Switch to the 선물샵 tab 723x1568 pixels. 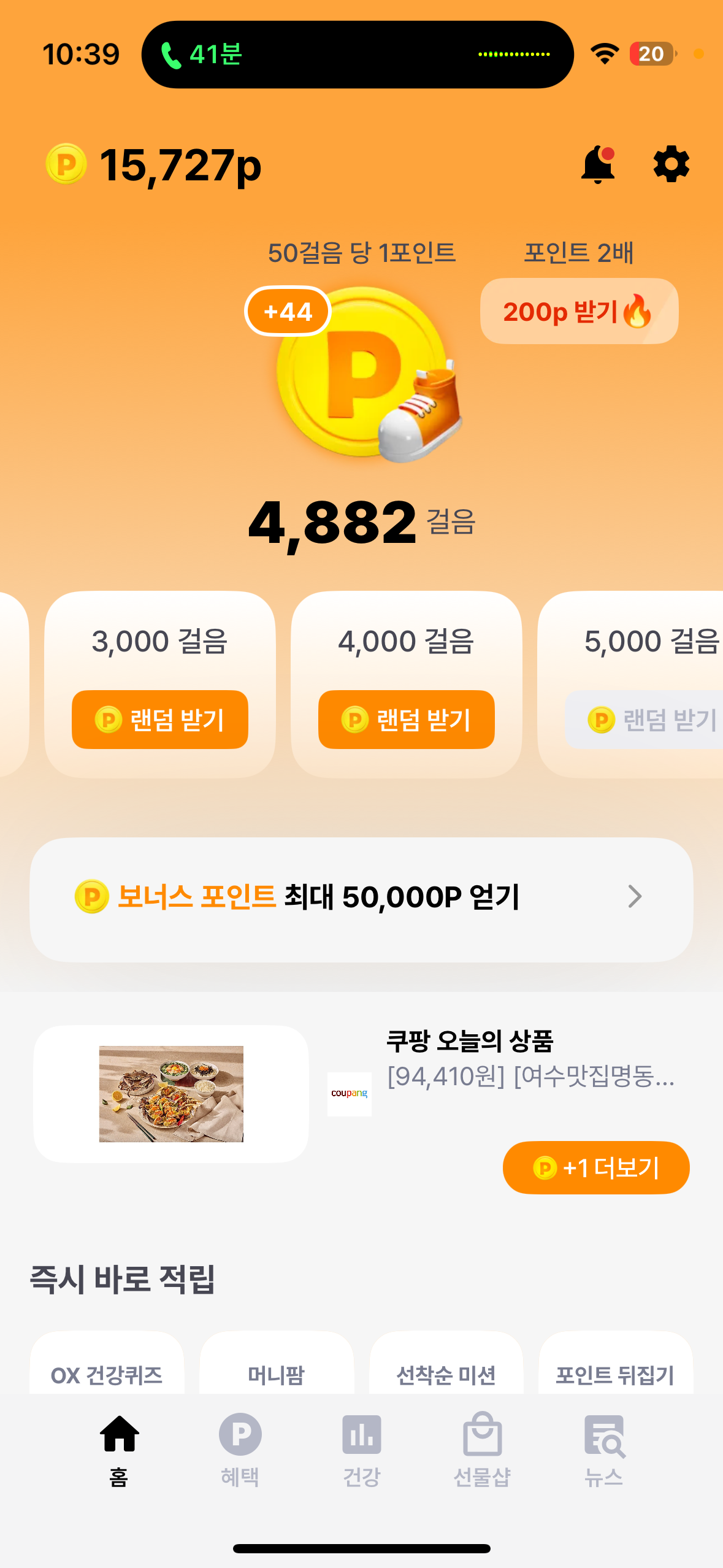482,1450
